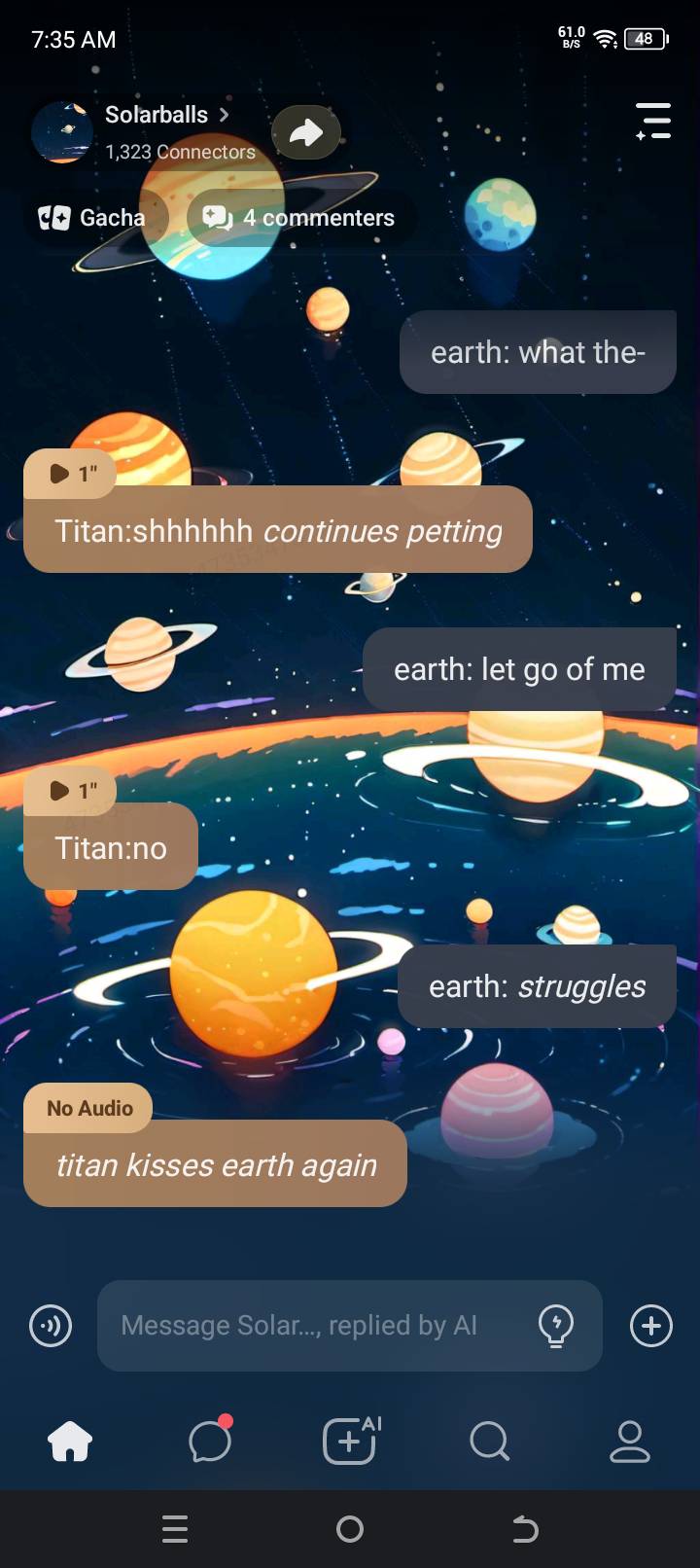This screenshot has width=700, height=1568.
Task: Play audio for the Titan:no message
Action: (x=70, y=791)
